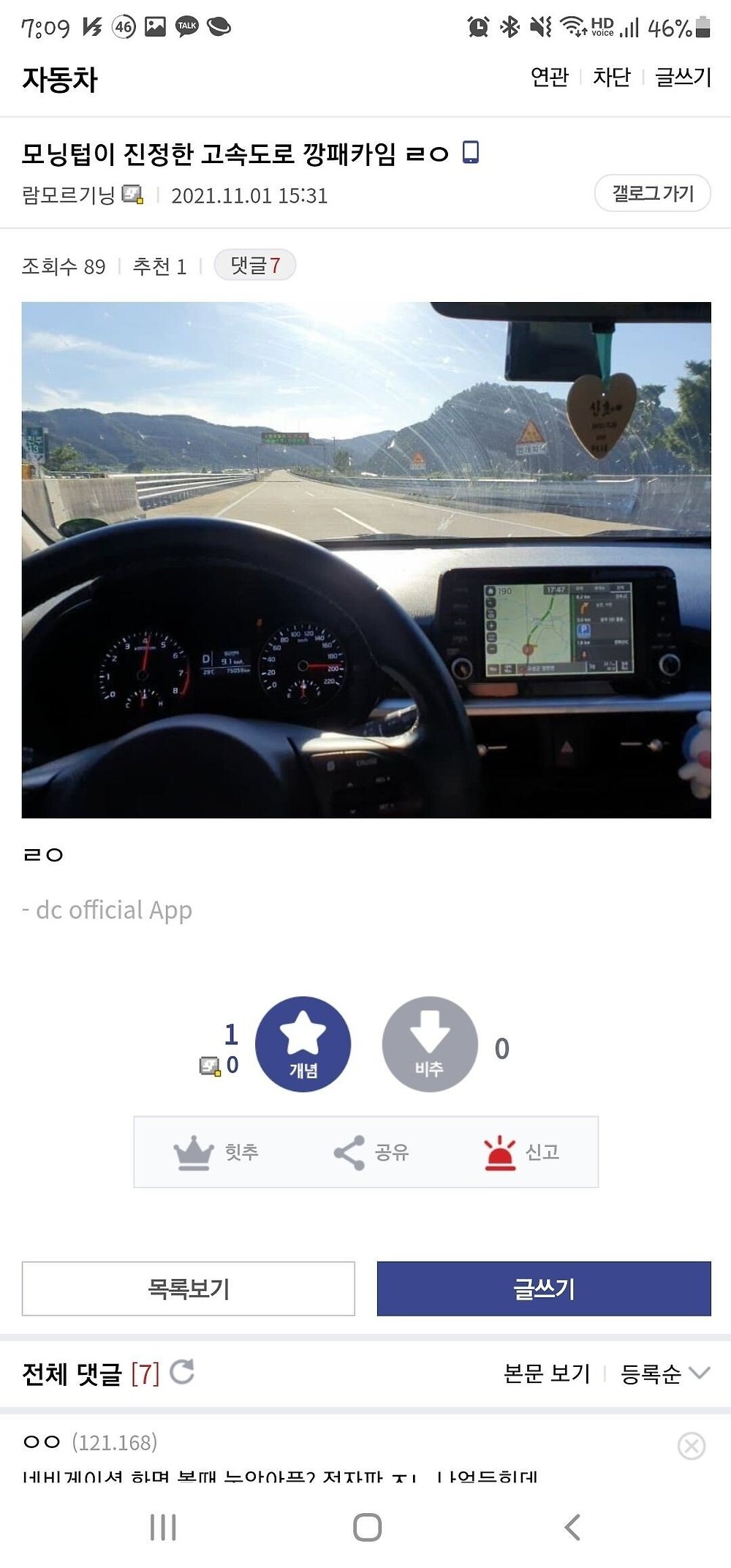
Task: Go back with the system back button
Action: pos(572,1527)
